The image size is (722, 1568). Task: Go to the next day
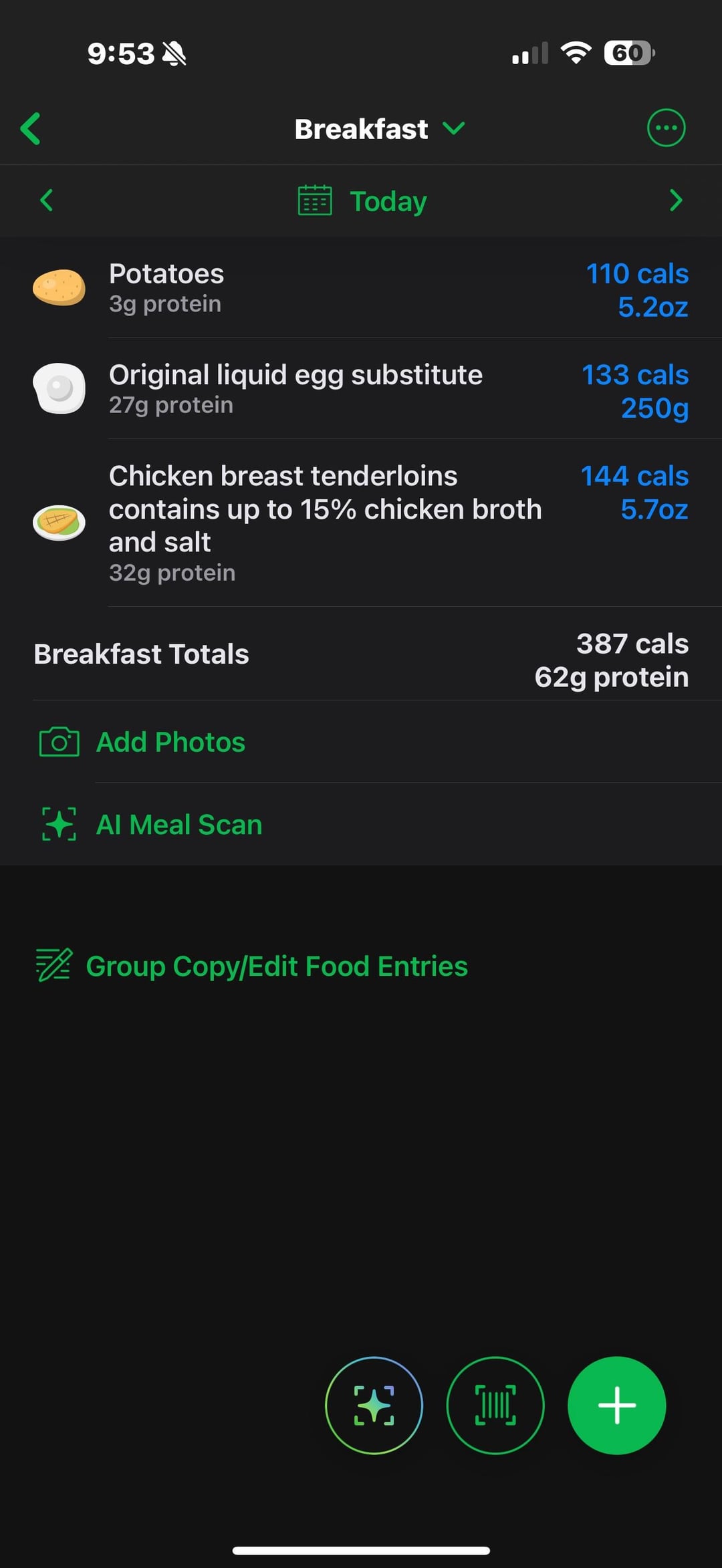tap(676, 200)
